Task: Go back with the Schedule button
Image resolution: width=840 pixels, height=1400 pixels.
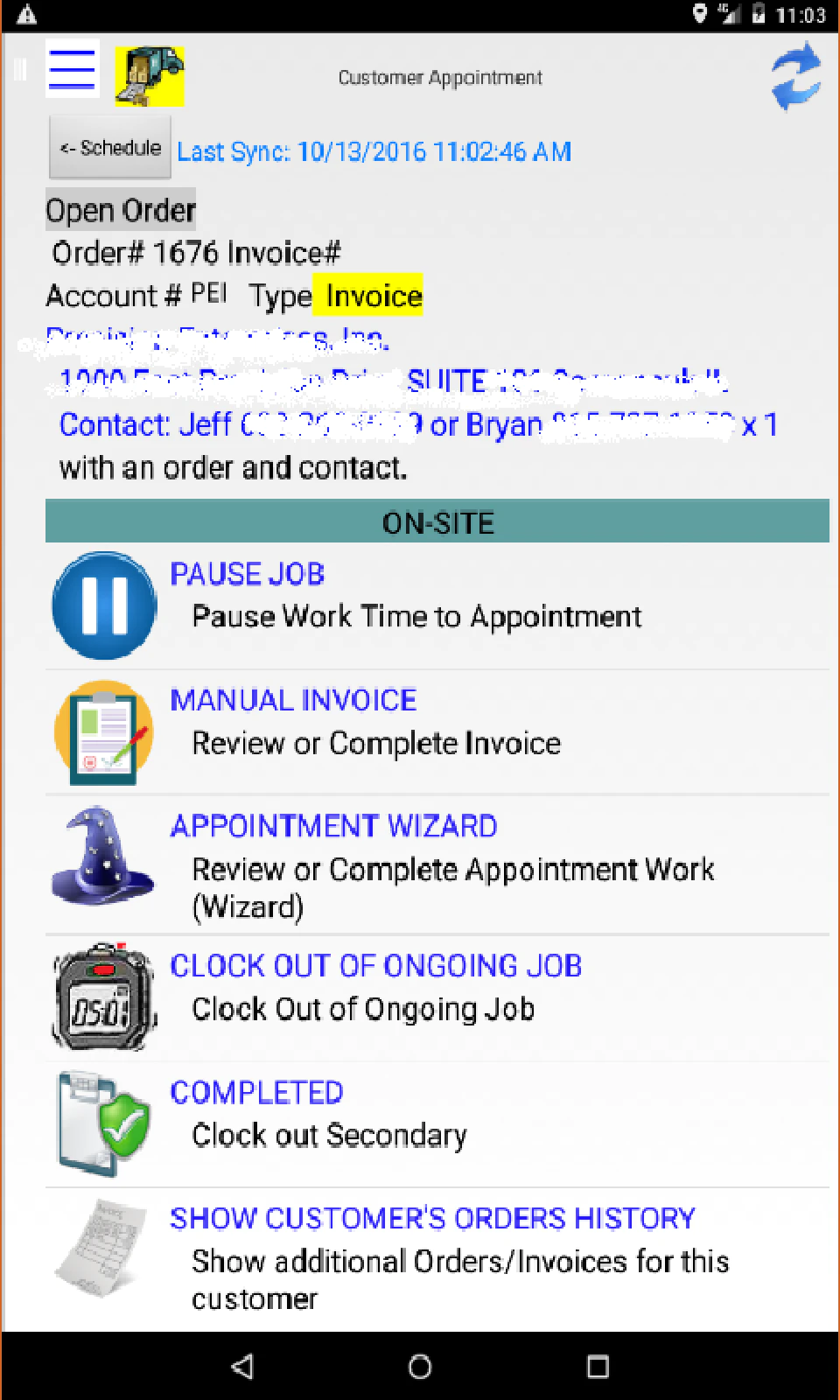Action: 110,148
